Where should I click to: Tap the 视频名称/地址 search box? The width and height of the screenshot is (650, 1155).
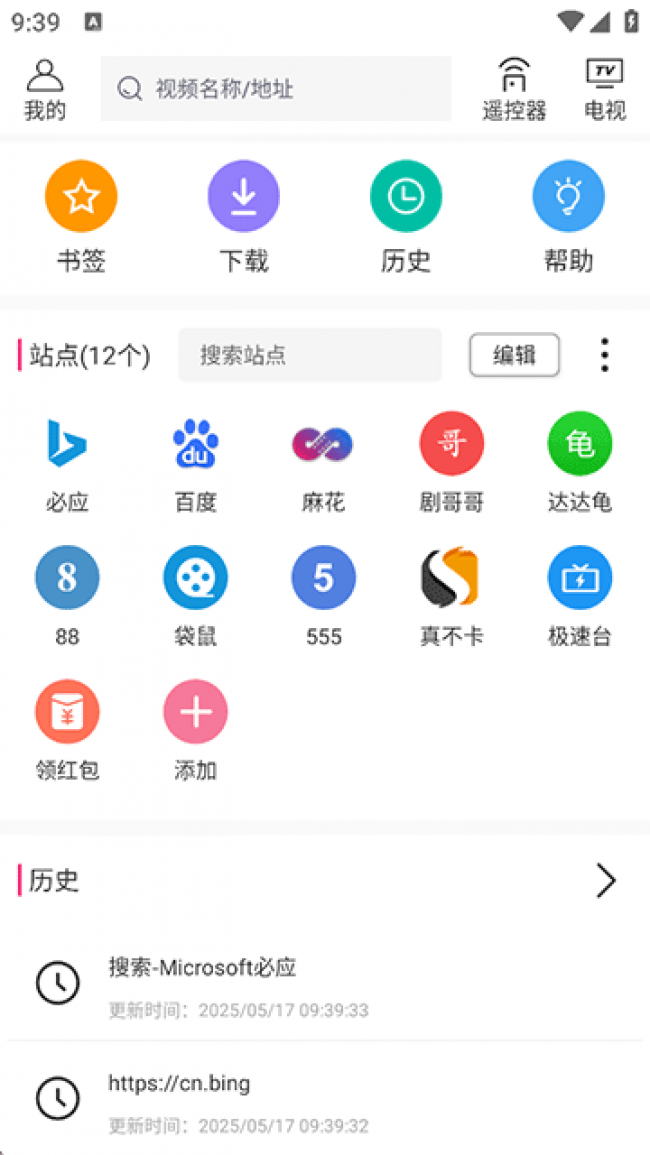276,89
